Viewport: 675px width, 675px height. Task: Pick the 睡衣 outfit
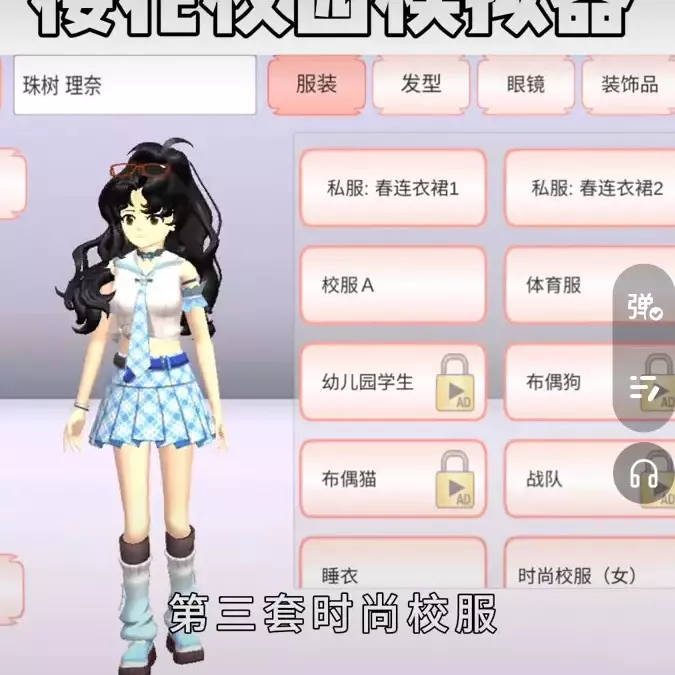[393, 573]
